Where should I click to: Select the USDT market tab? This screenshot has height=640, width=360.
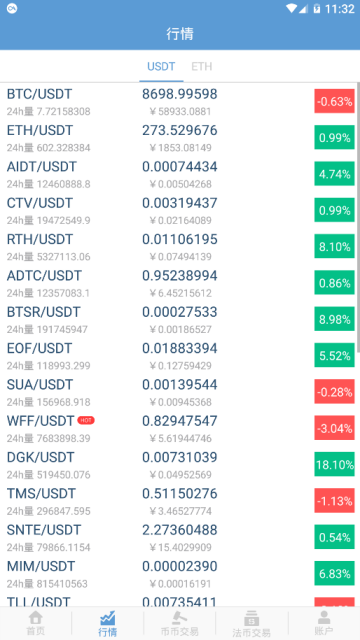(x=161, y=67)
